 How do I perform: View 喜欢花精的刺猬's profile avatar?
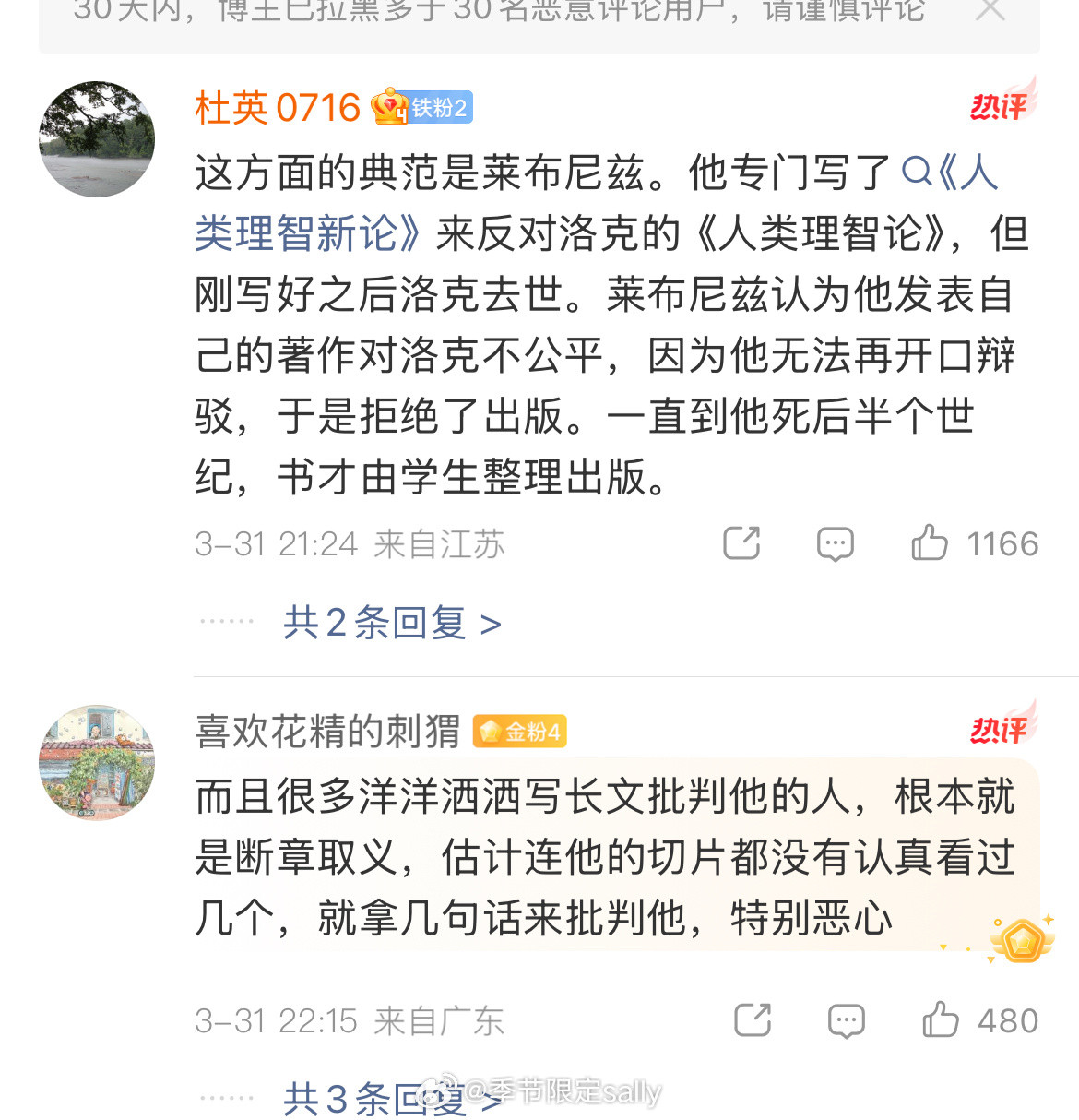96,762
